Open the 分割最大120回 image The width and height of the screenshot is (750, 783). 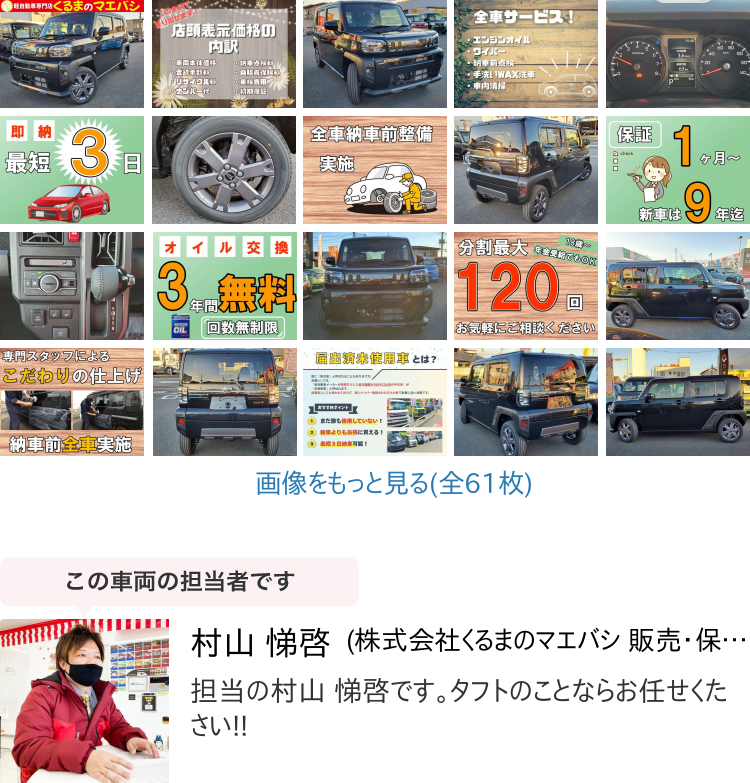(x=526, y=286)
